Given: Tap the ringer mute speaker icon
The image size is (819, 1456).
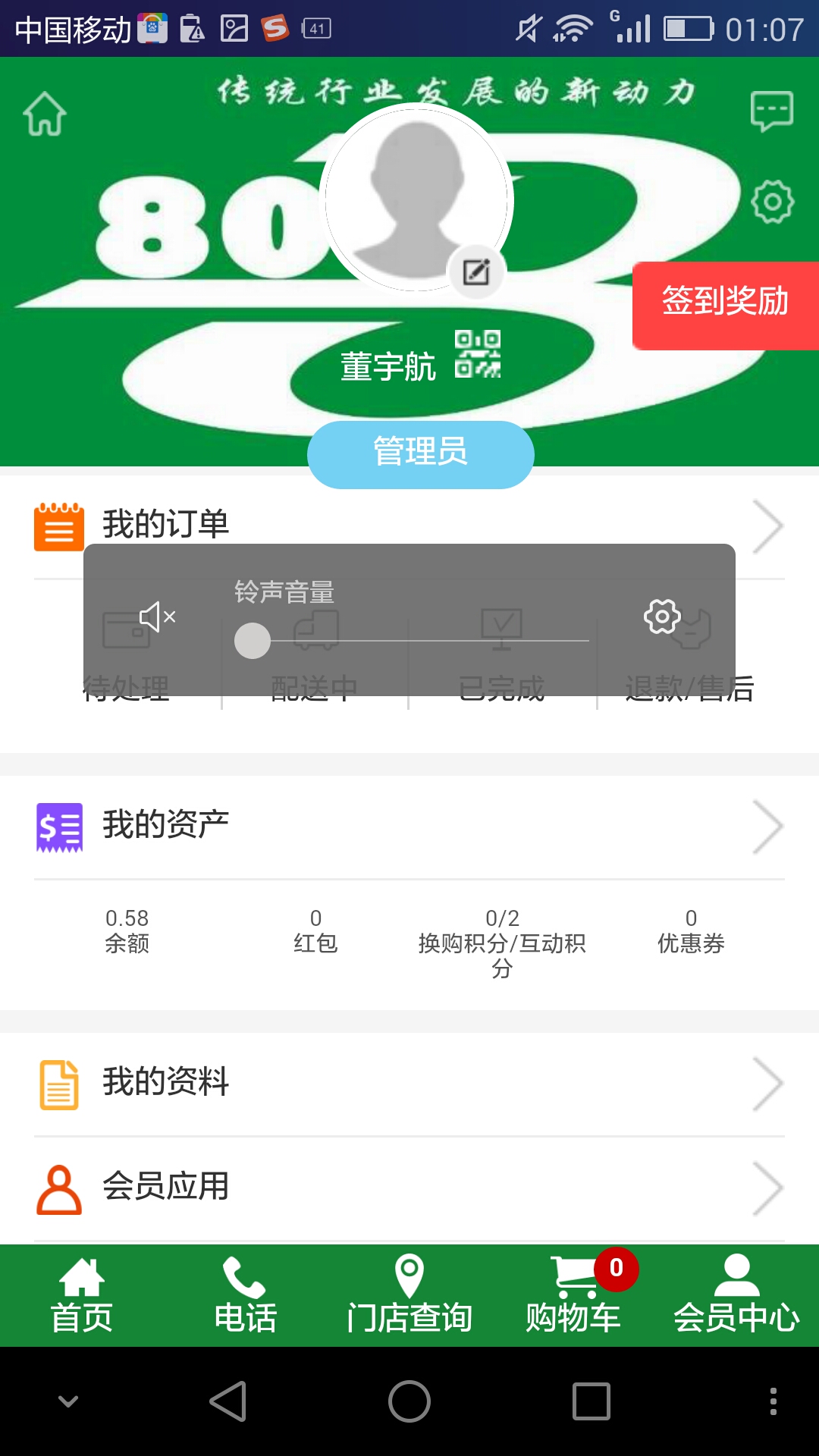Looking at the screenshot, I should click(157, 617).
